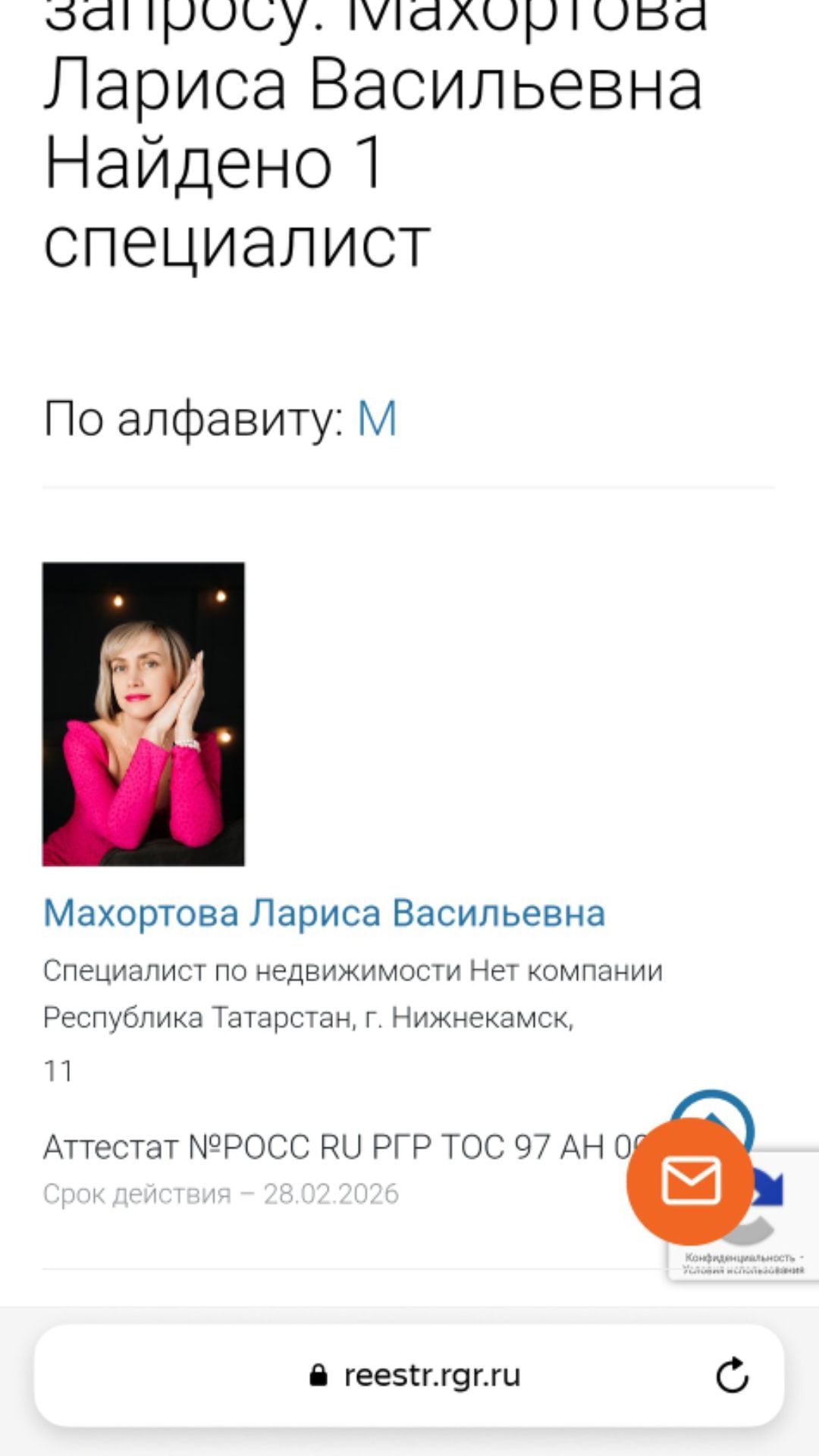The image size is (819, 1456).
Task: Select alphabet letter М filter
Action: (x=377, y=418)
